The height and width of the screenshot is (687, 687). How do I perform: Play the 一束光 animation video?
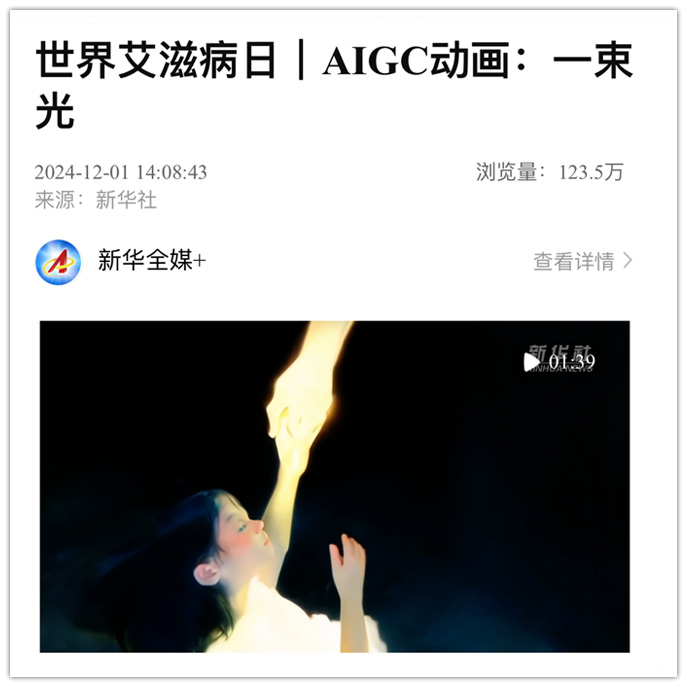(532, 362)
